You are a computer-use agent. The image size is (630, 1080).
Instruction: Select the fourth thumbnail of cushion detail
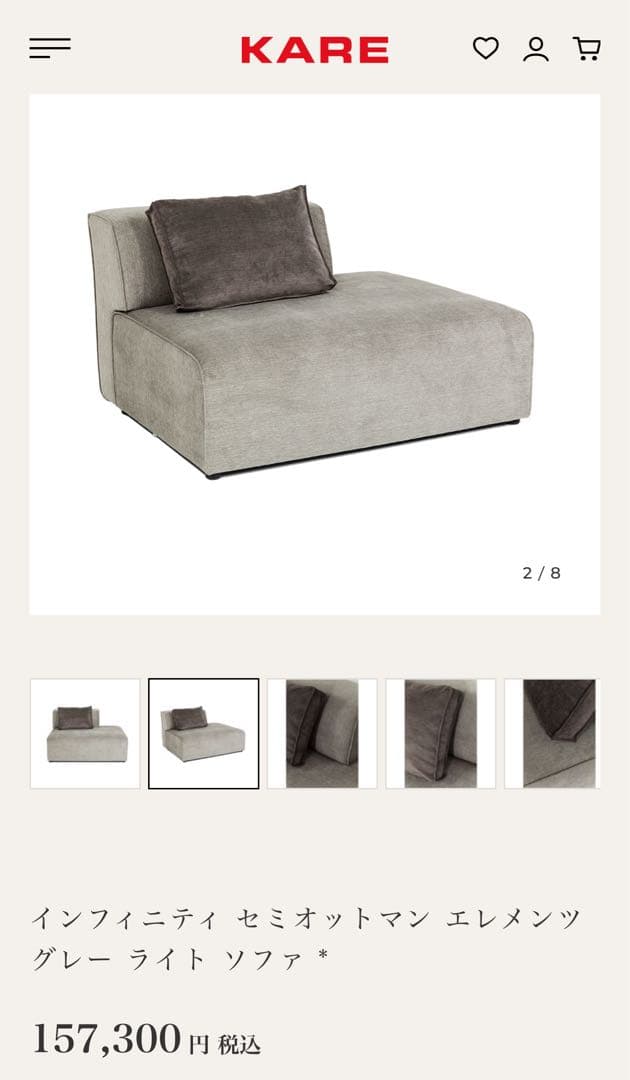pyautogui.click(x=440, y=734)
